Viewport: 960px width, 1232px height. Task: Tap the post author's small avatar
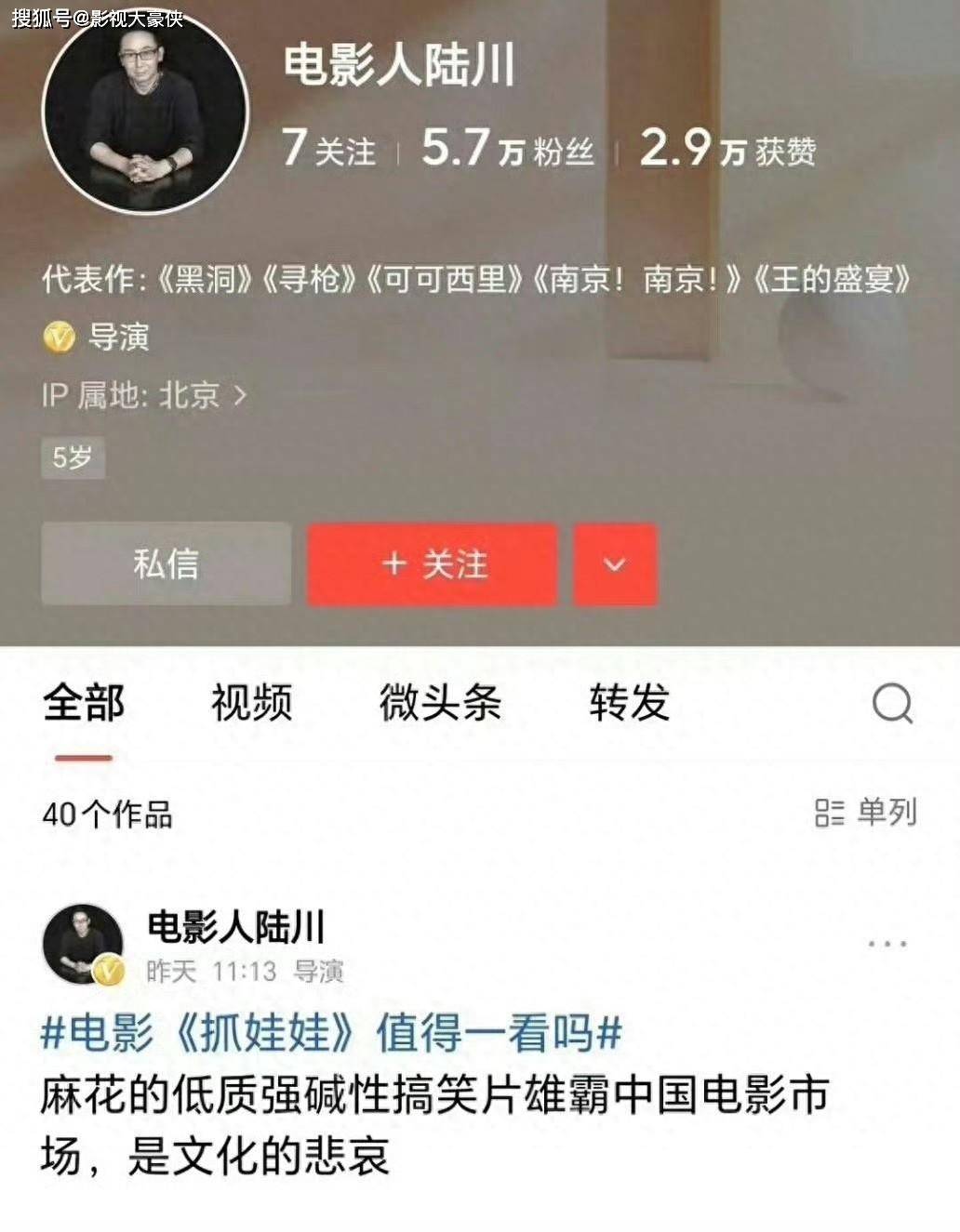coord(83,944)
